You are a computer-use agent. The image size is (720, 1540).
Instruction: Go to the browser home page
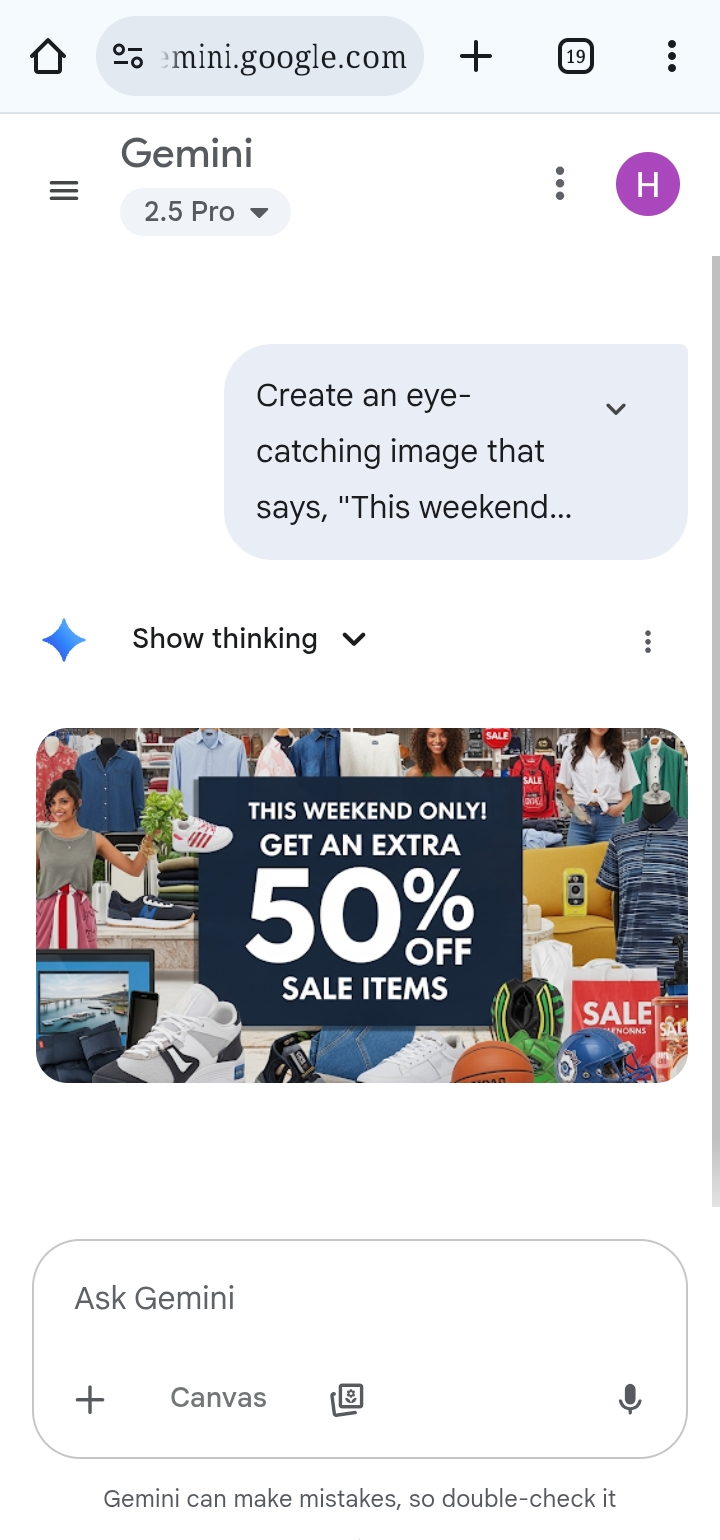click(48, 57)
